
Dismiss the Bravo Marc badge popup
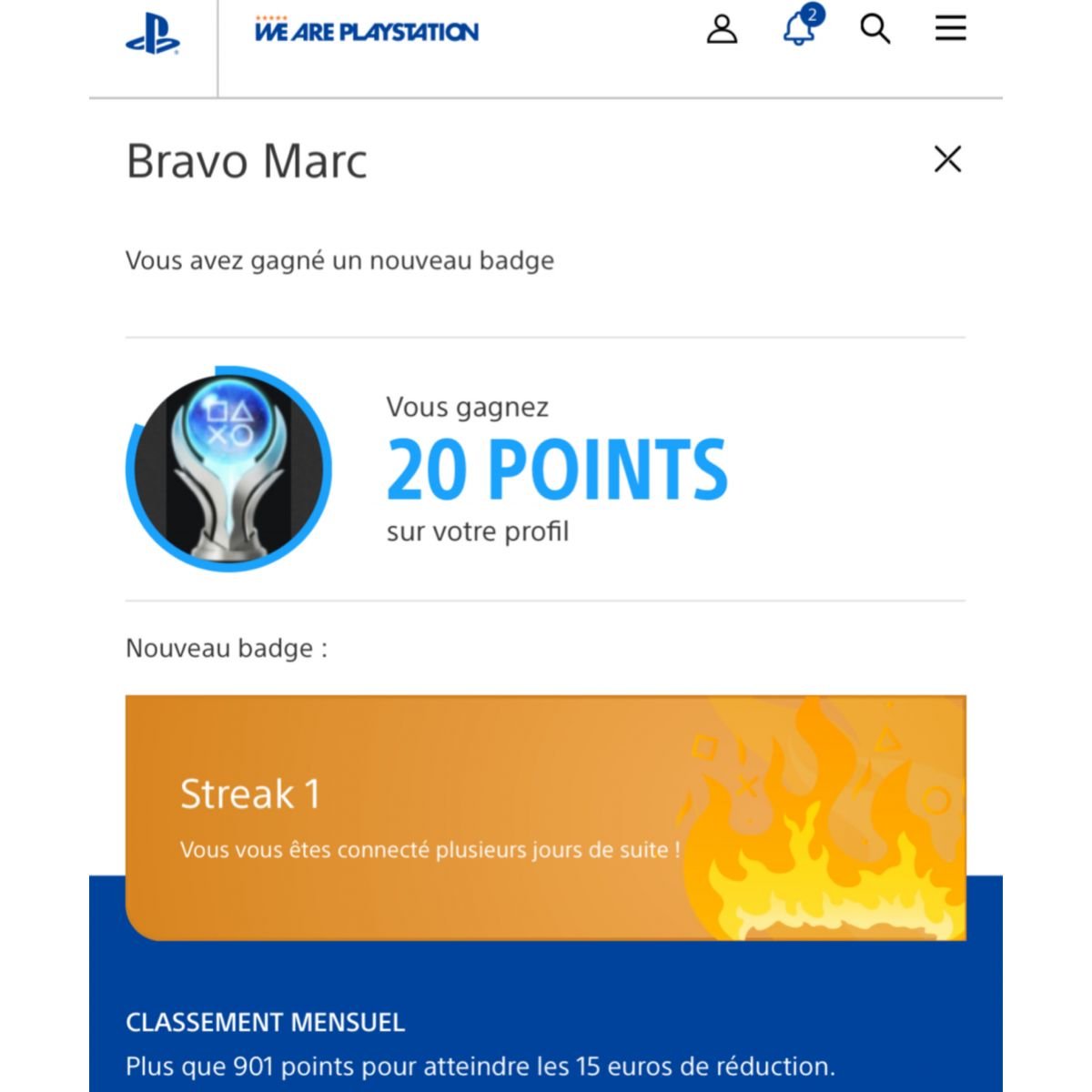click(947, 159)
